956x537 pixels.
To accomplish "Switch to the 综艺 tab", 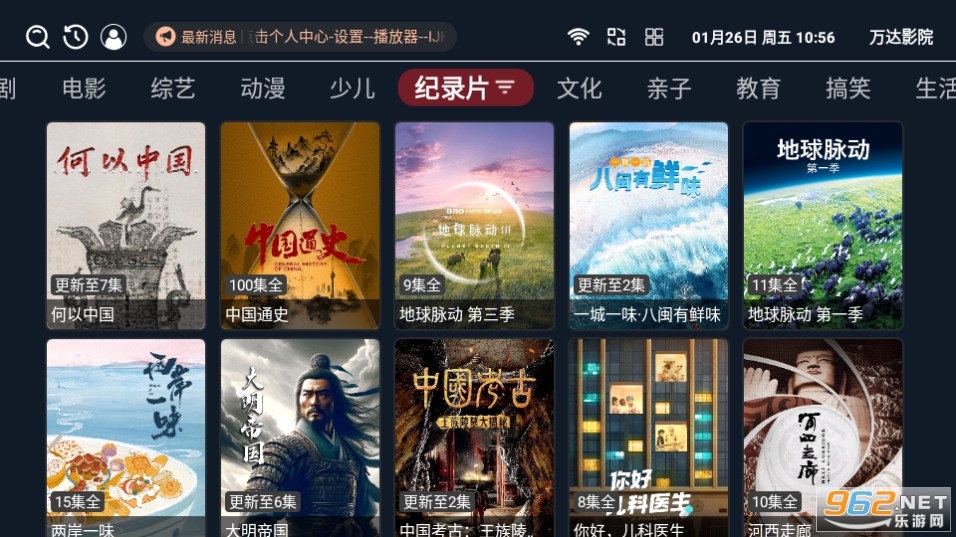I will 173,88.
